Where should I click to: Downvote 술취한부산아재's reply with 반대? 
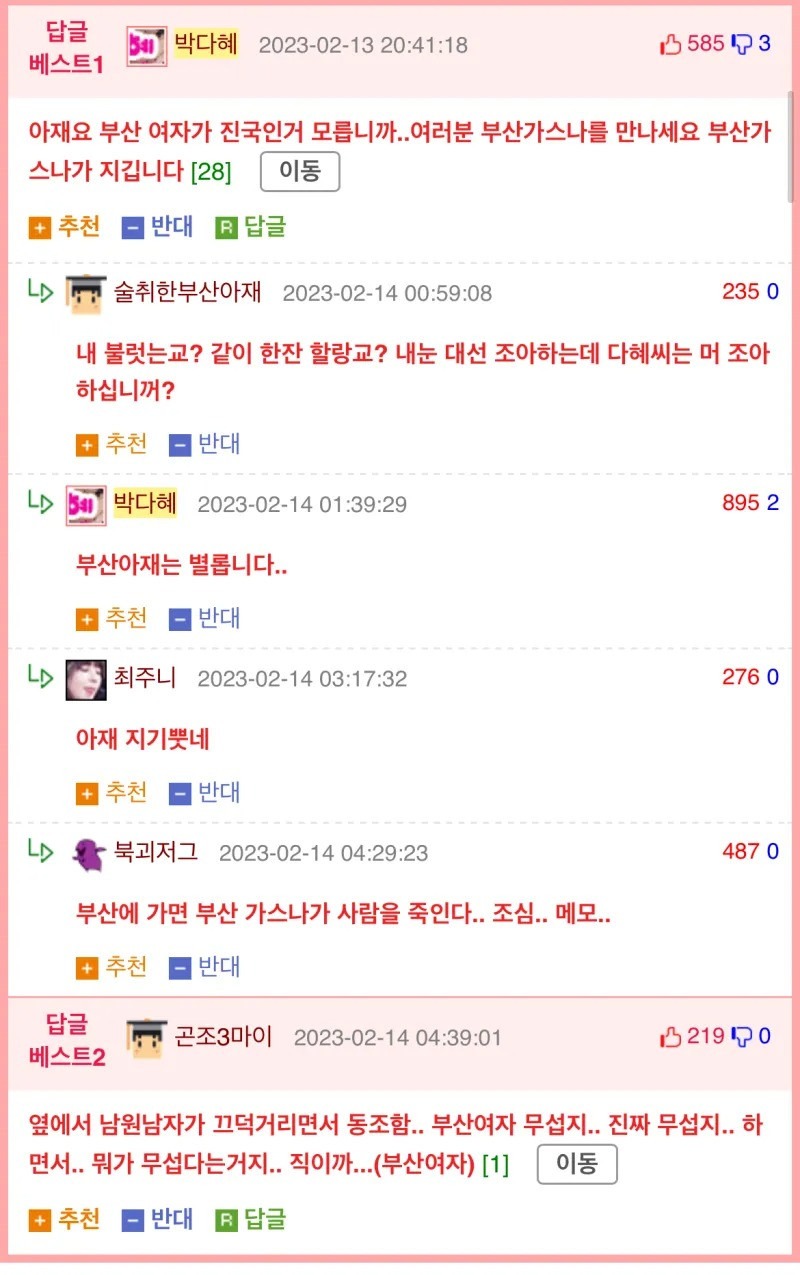point(205,443)
